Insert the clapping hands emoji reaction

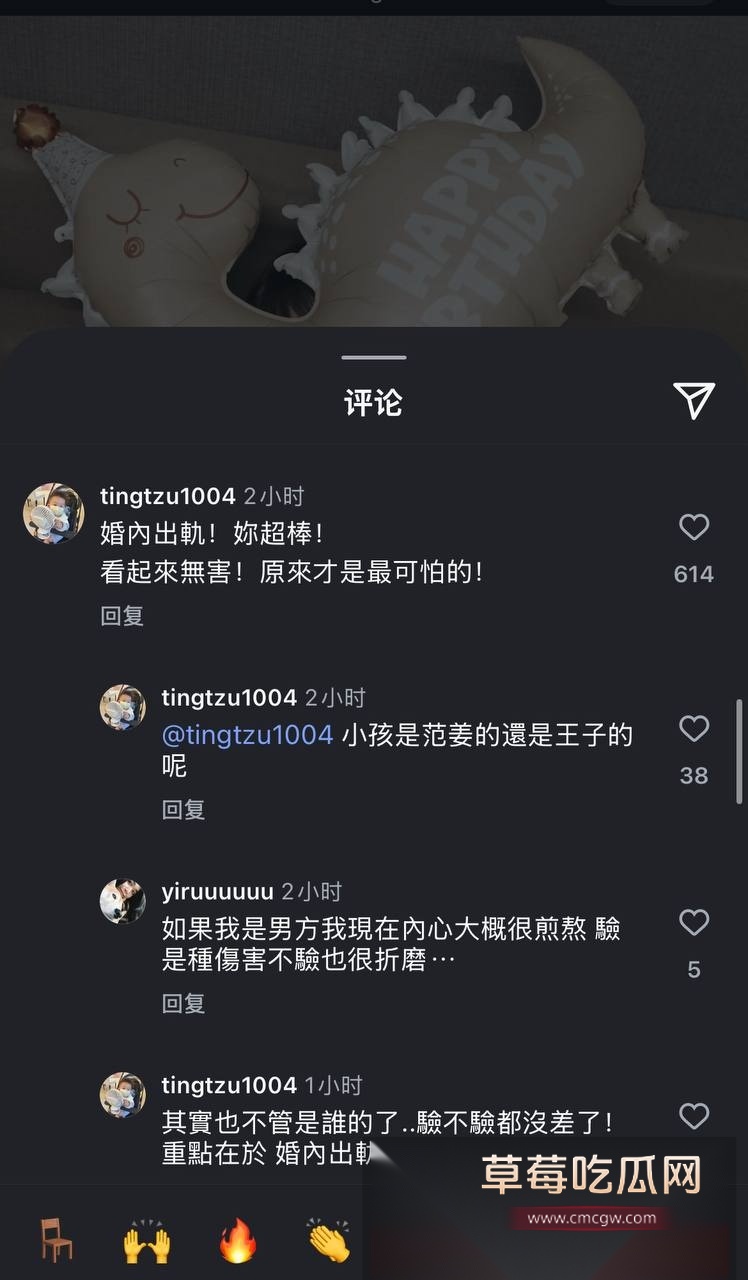[x=329, y=1241]
